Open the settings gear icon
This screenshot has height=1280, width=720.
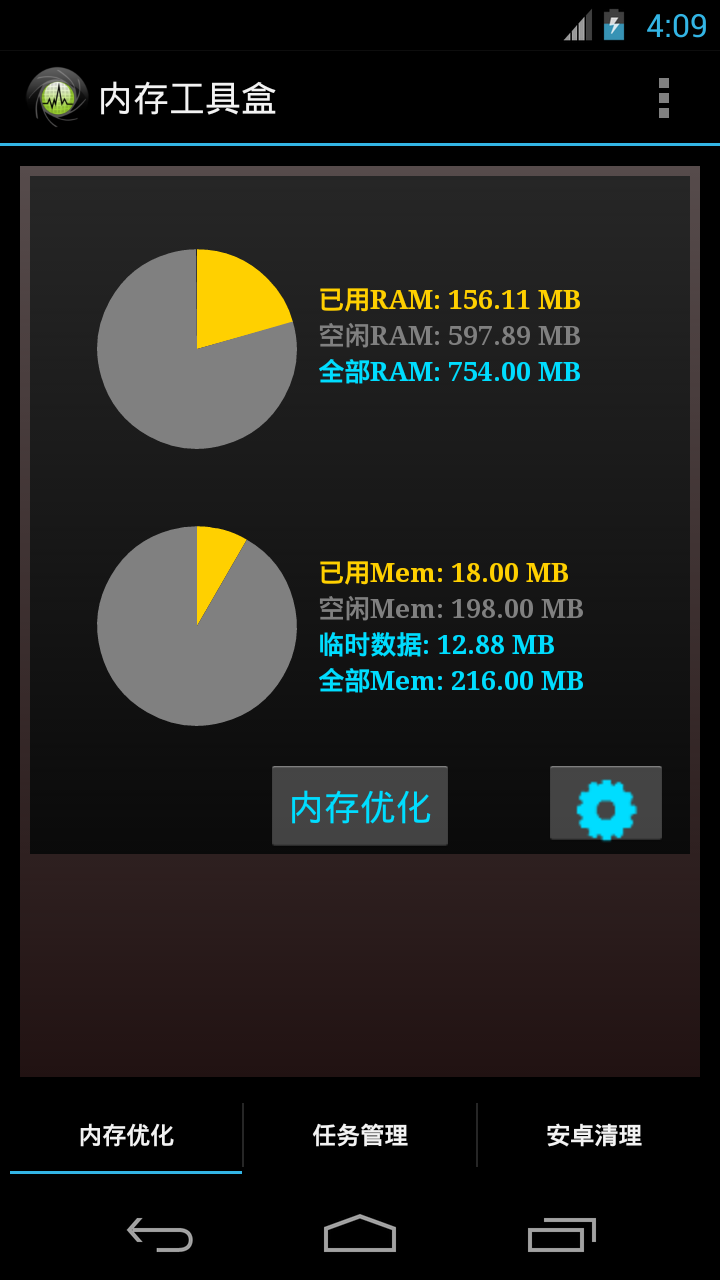point(605,803)
